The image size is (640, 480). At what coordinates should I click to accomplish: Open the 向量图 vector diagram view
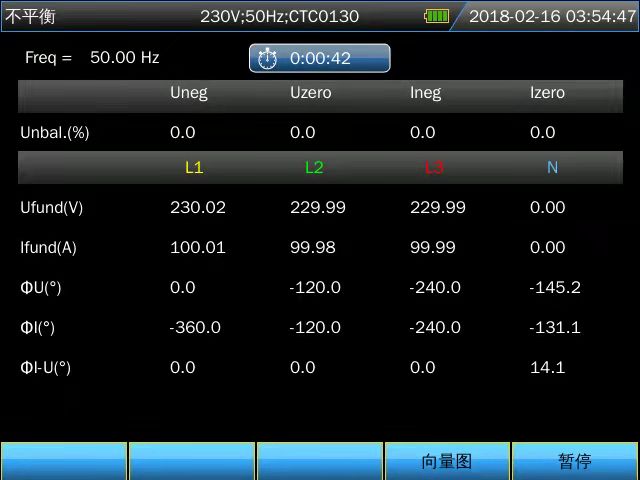(x=447, y=461)
